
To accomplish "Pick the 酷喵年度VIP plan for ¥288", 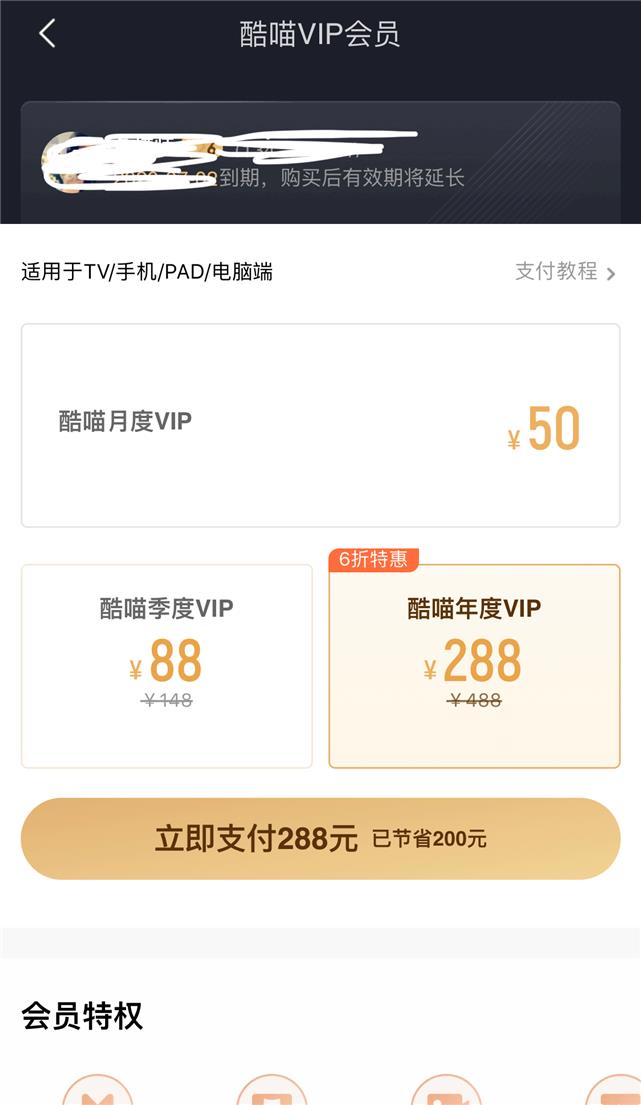I will coord(474,666).
